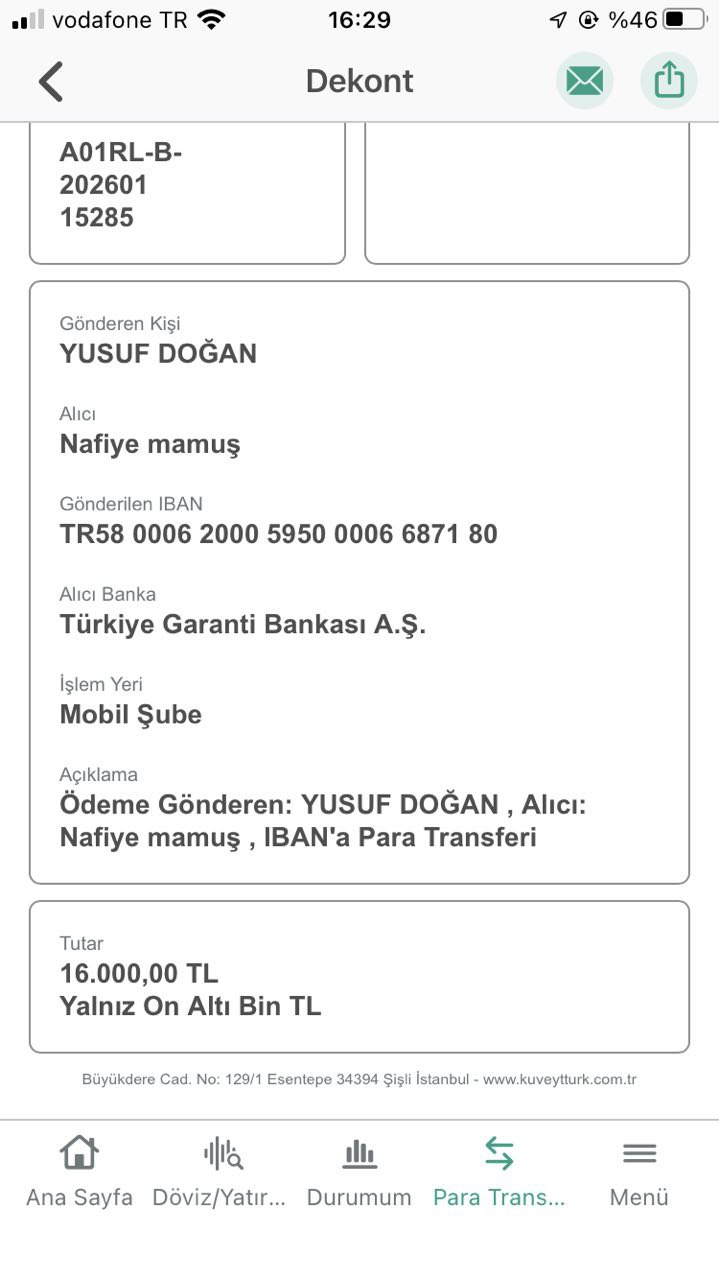Switch to the Döviz/Yatırım tab
Image resolution: width=719 pixels, height=1280 pixels.
220,1172
